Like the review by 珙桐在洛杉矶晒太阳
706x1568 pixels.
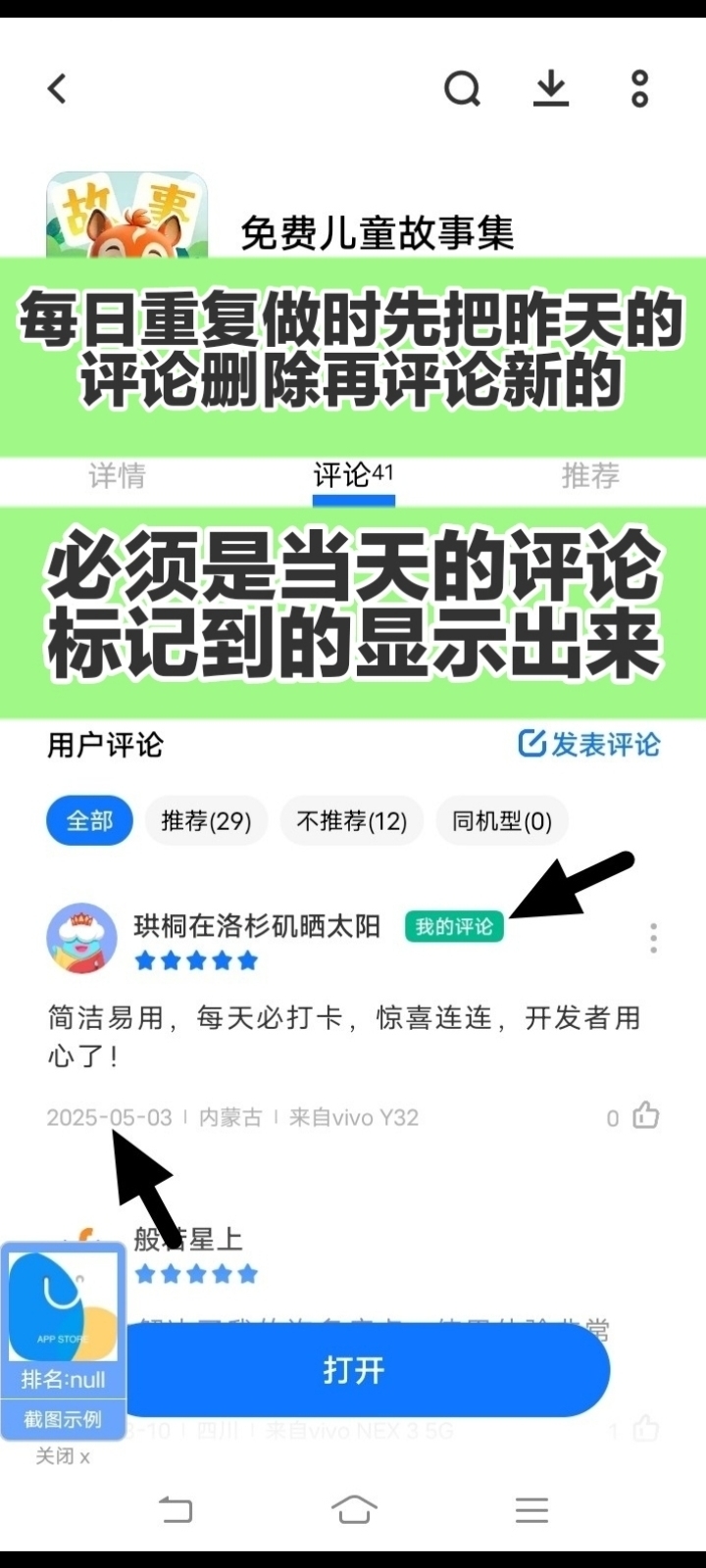coord(645,1116)
